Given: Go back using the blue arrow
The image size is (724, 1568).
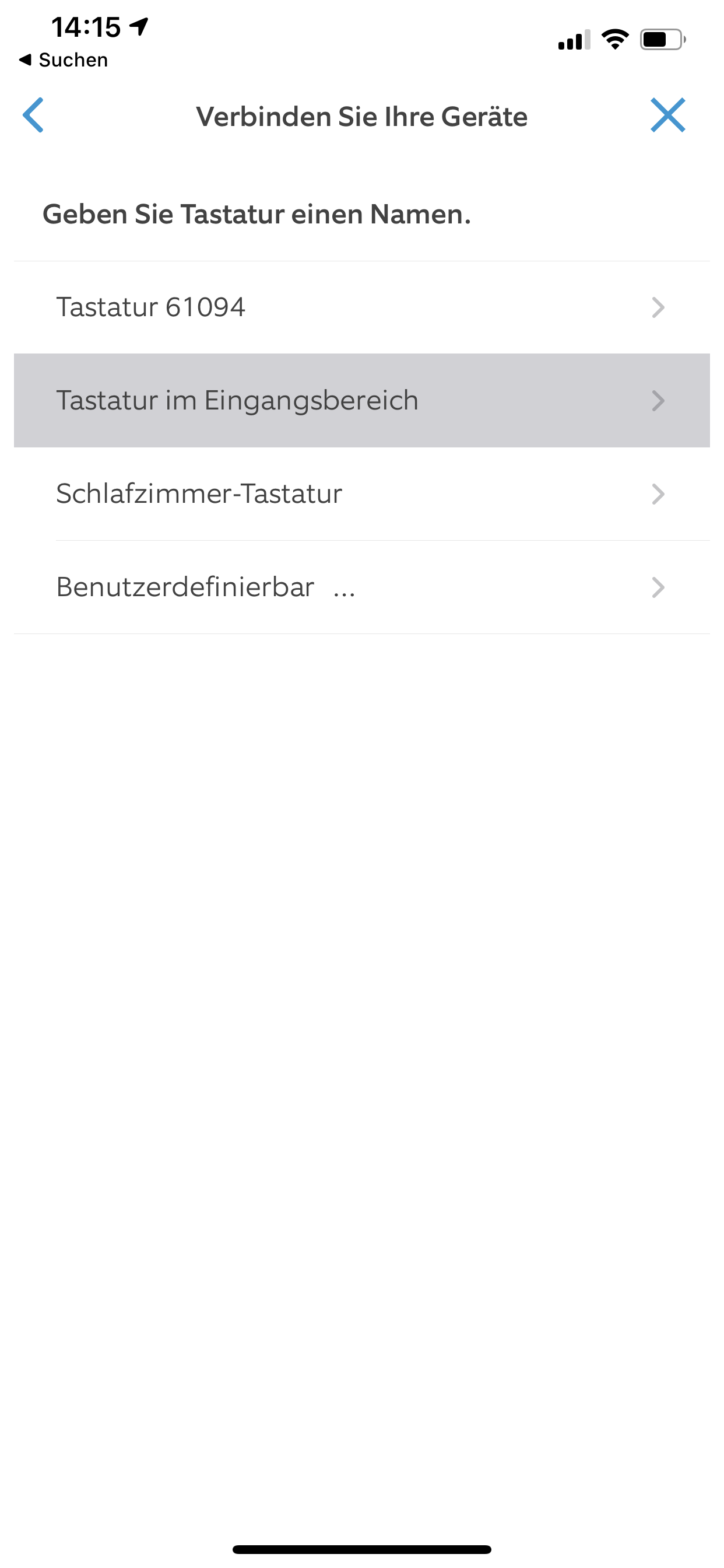Looking at the screenshot, I should point(33,115).
